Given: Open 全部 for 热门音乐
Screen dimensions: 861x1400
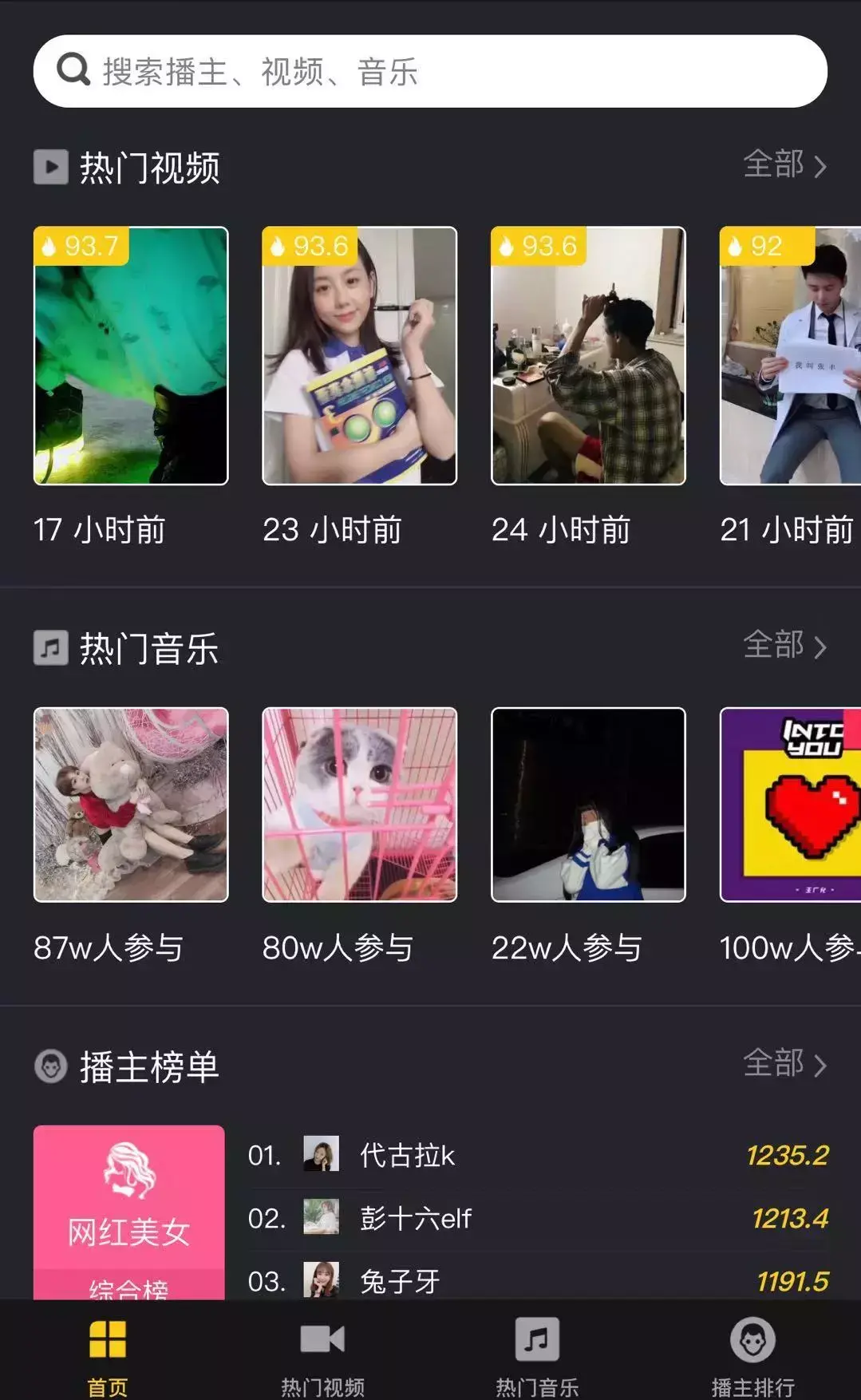Looking at the screenshot, I should click(x=784, y=645).
